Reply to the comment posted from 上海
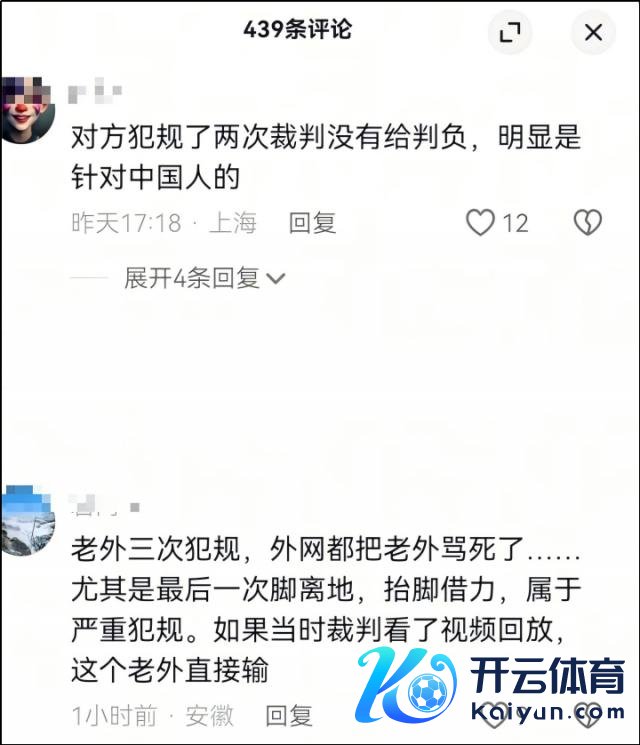The height and width of the screenshot is (745, 640). 312,222
